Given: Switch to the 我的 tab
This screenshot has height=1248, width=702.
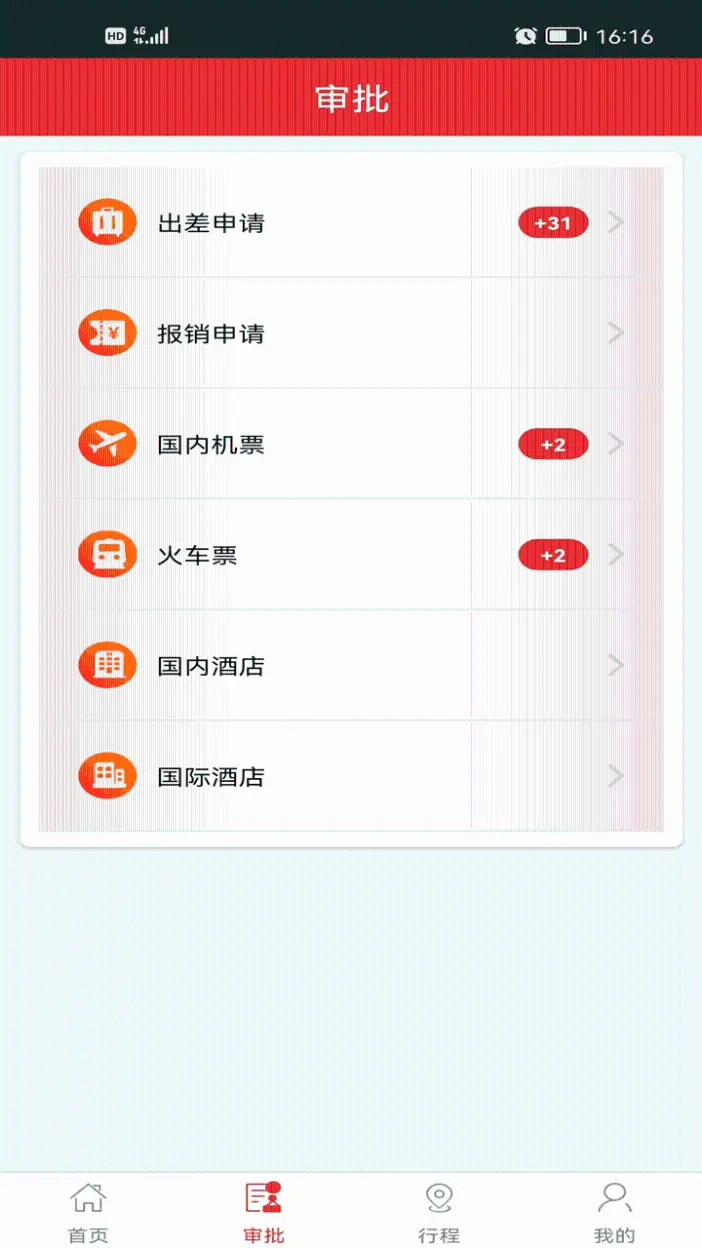Looking at the screenshot, I should click(x=614, y=1211).
